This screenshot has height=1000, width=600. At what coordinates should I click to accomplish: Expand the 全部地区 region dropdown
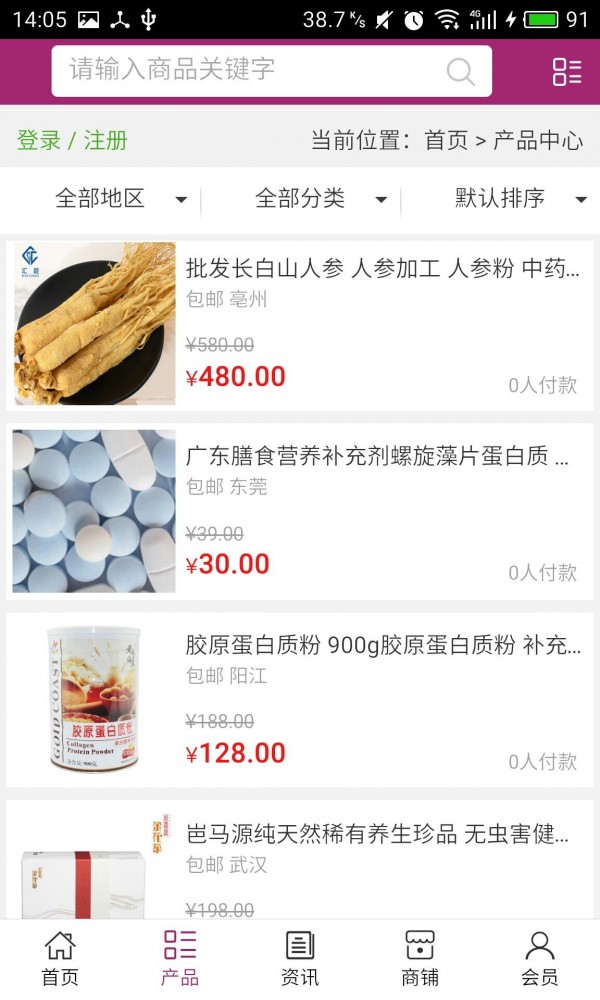click(120, 199)
